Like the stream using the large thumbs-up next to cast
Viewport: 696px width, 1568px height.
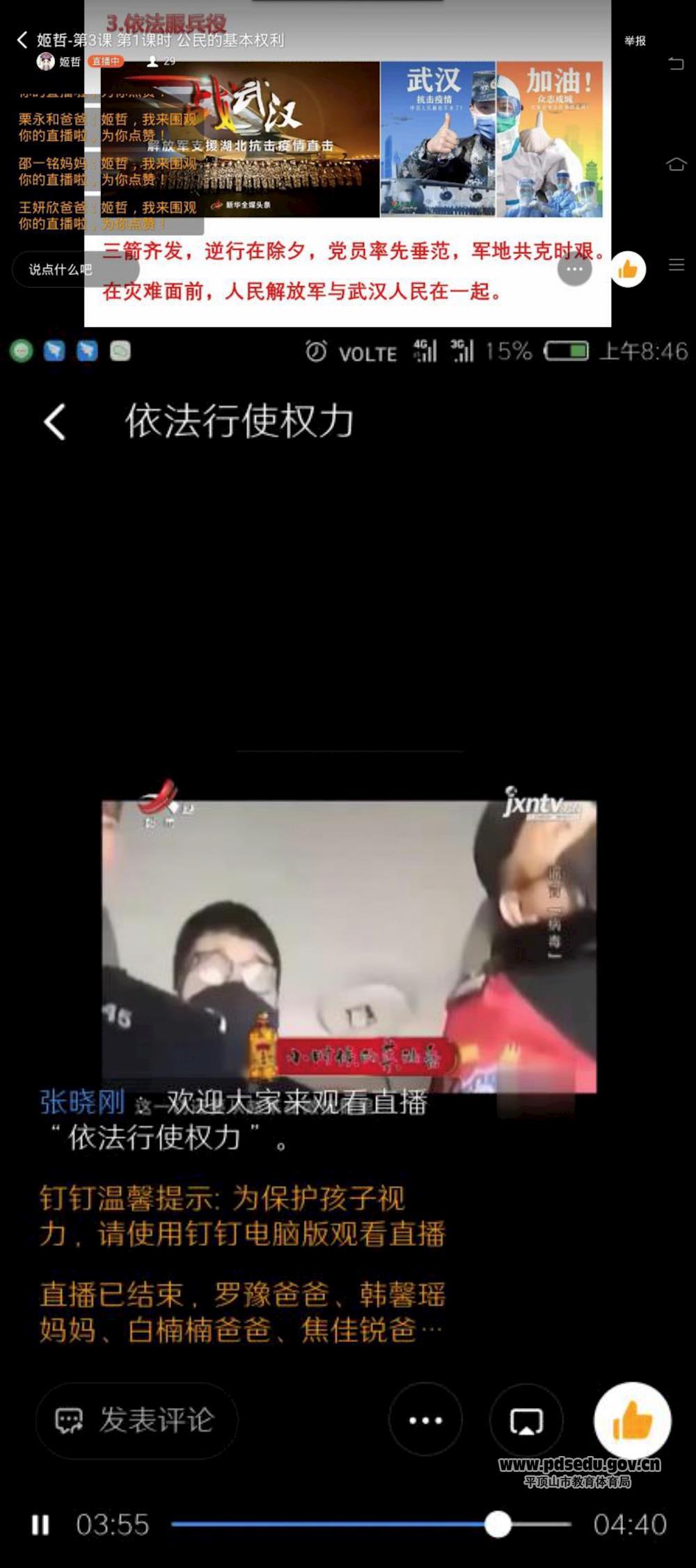[x=632, y=1421]
